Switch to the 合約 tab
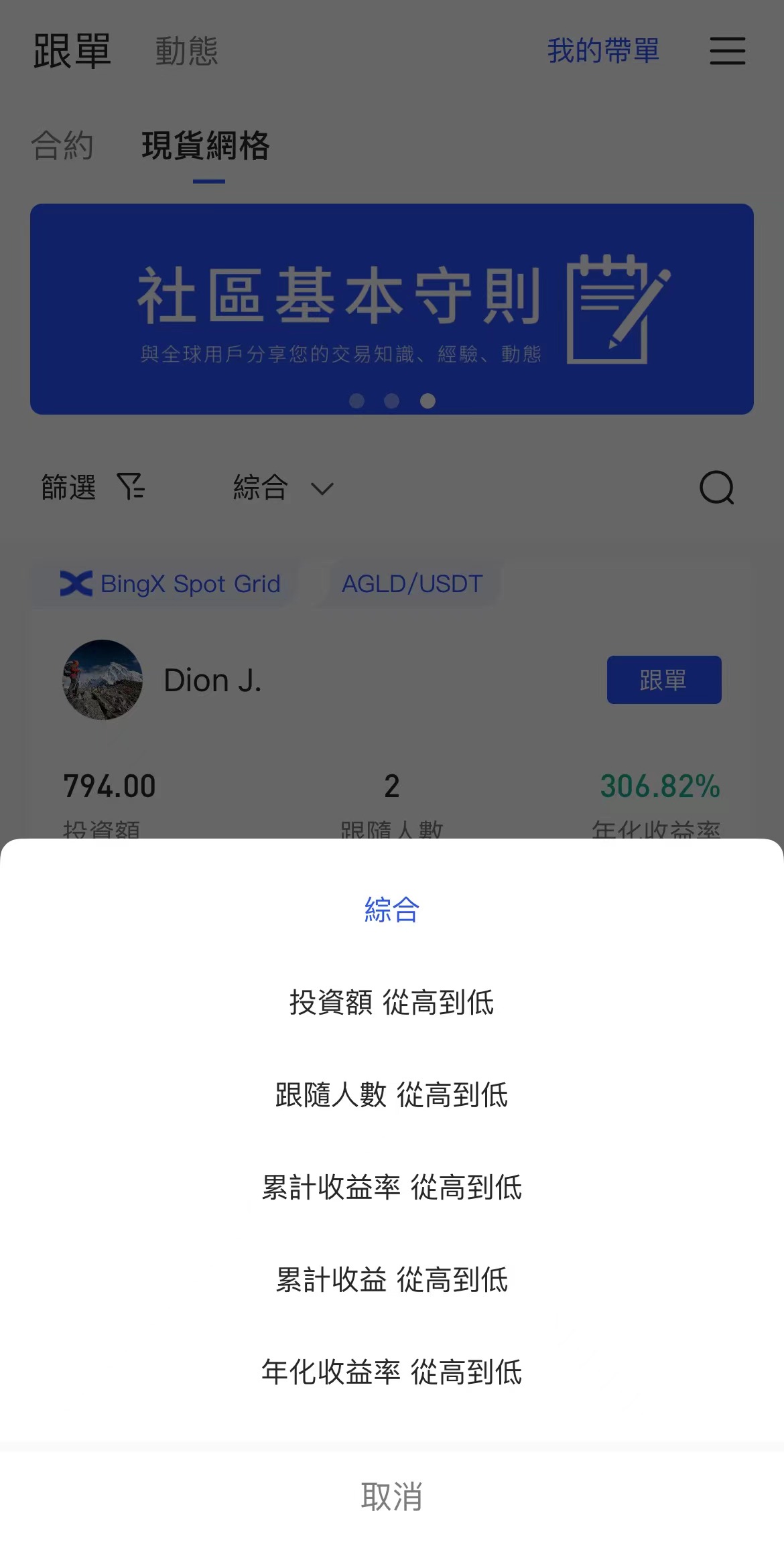 click(x=63, y=149)
